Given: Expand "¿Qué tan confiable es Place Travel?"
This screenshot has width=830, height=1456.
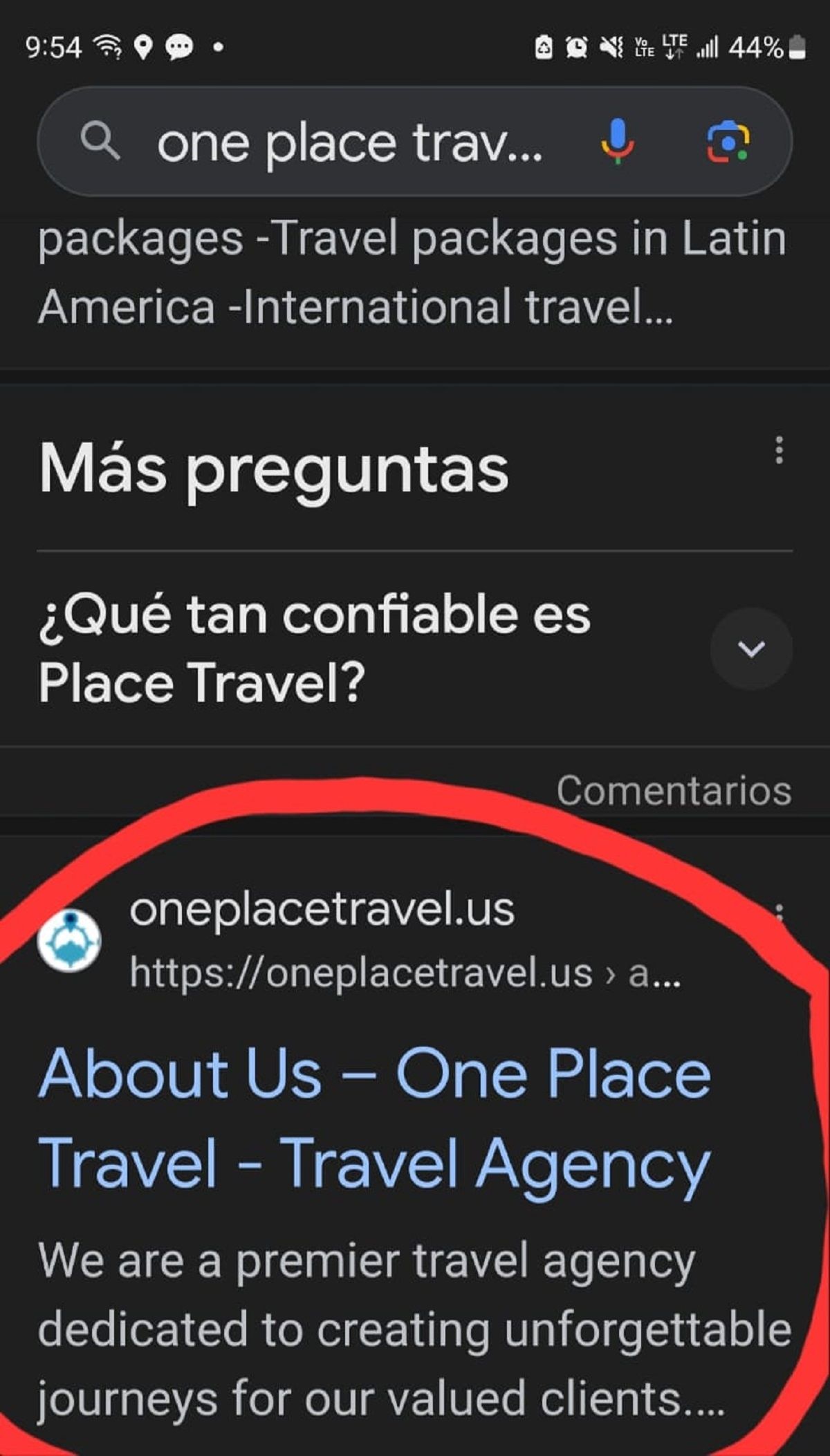Looking at the screenshot, I should click(x=751, y=648).
